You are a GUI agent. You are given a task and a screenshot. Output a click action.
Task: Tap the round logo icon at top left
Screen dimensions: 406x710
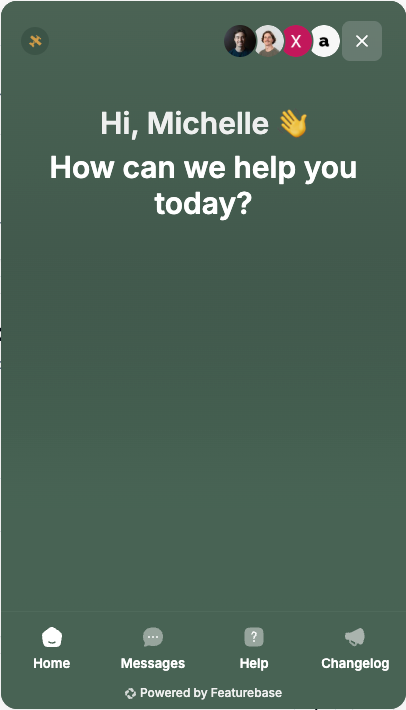[x=35, y=41]
